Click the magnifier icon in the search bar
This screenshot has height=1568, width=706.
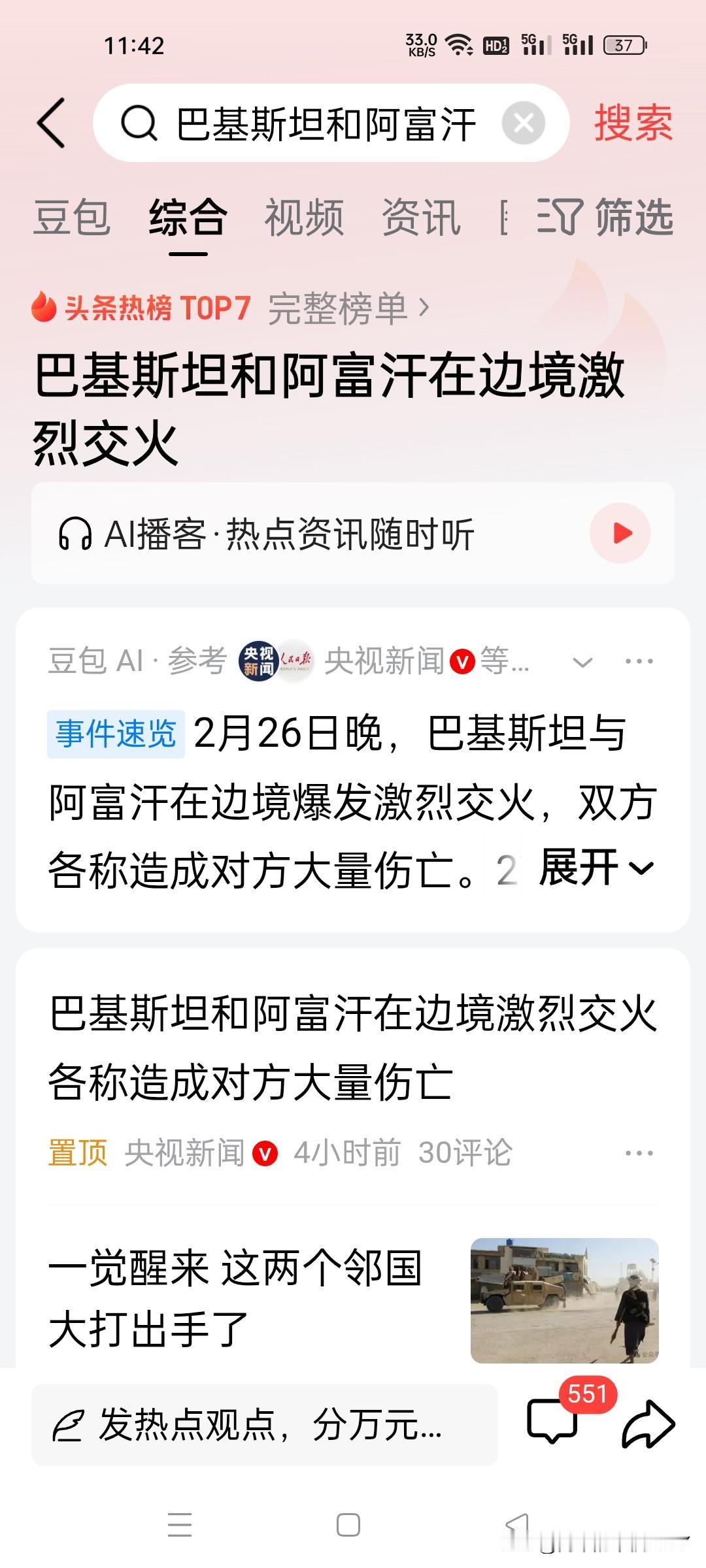[137, 124]
